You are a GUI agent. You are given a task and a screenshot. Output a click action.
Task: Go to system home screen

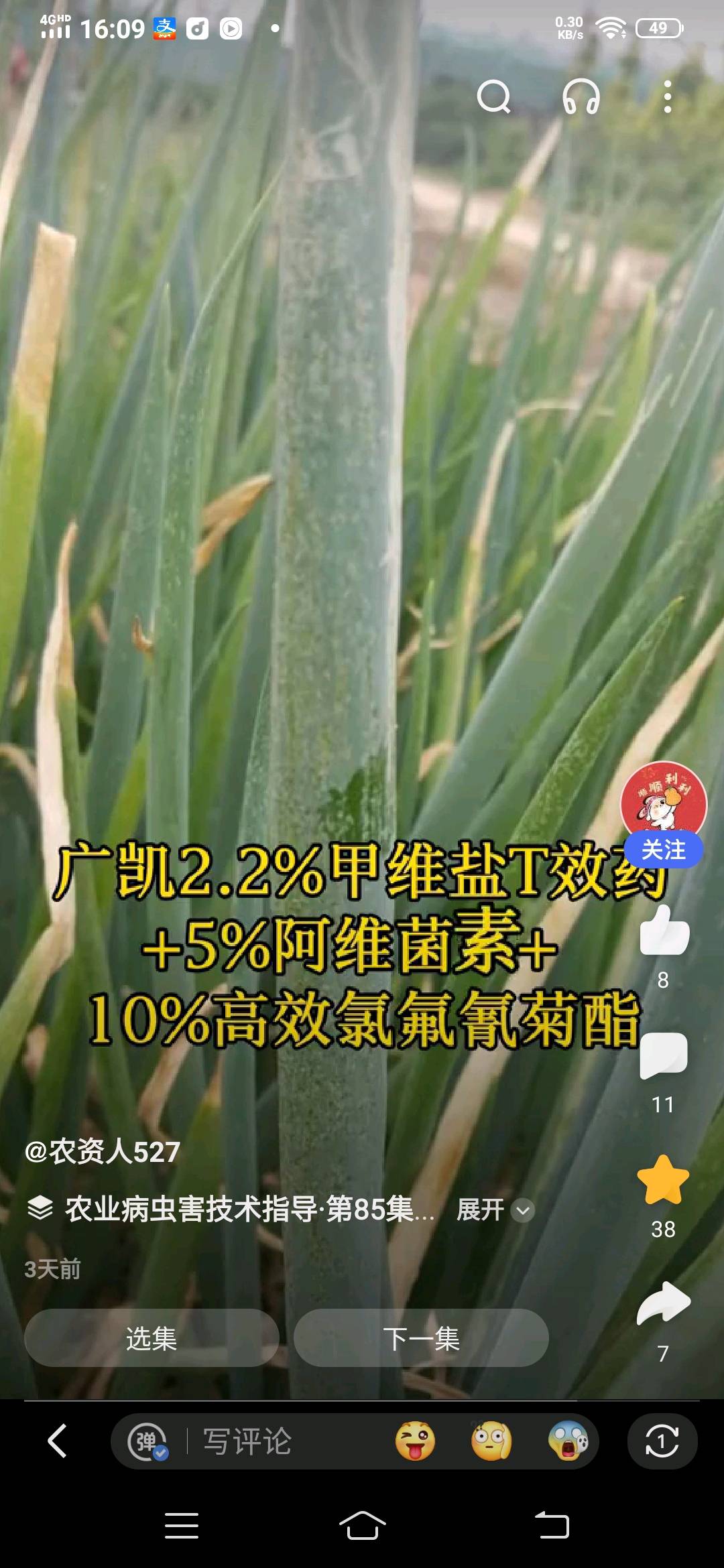tap(362, 1526)
